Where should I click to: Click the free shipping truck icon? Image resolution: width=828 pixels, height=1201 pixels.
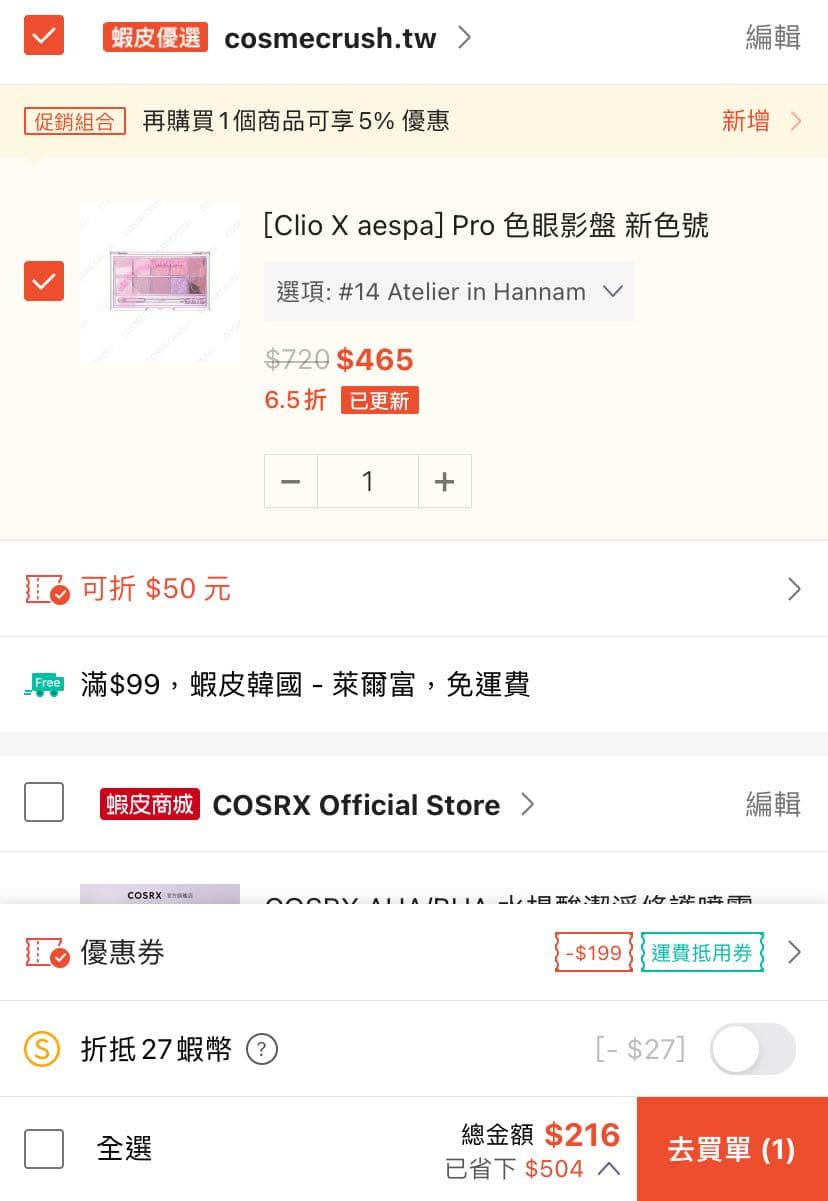(42, 684)
